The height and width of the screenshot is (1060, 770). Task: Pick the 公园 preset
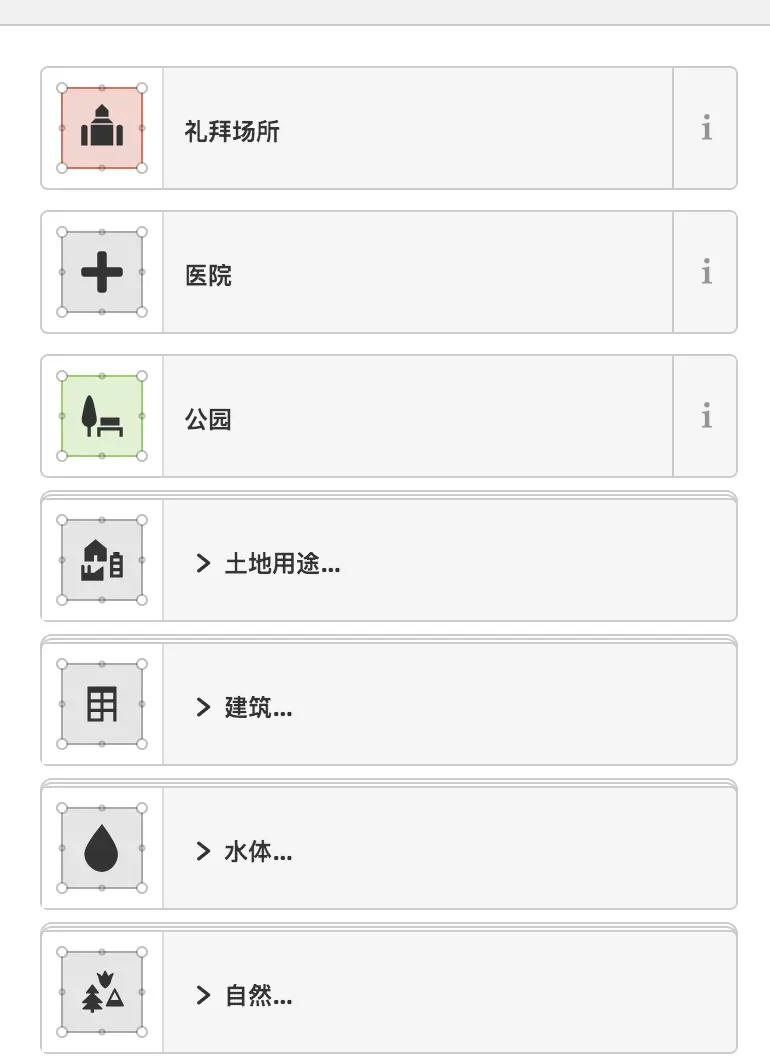(417, 417)
